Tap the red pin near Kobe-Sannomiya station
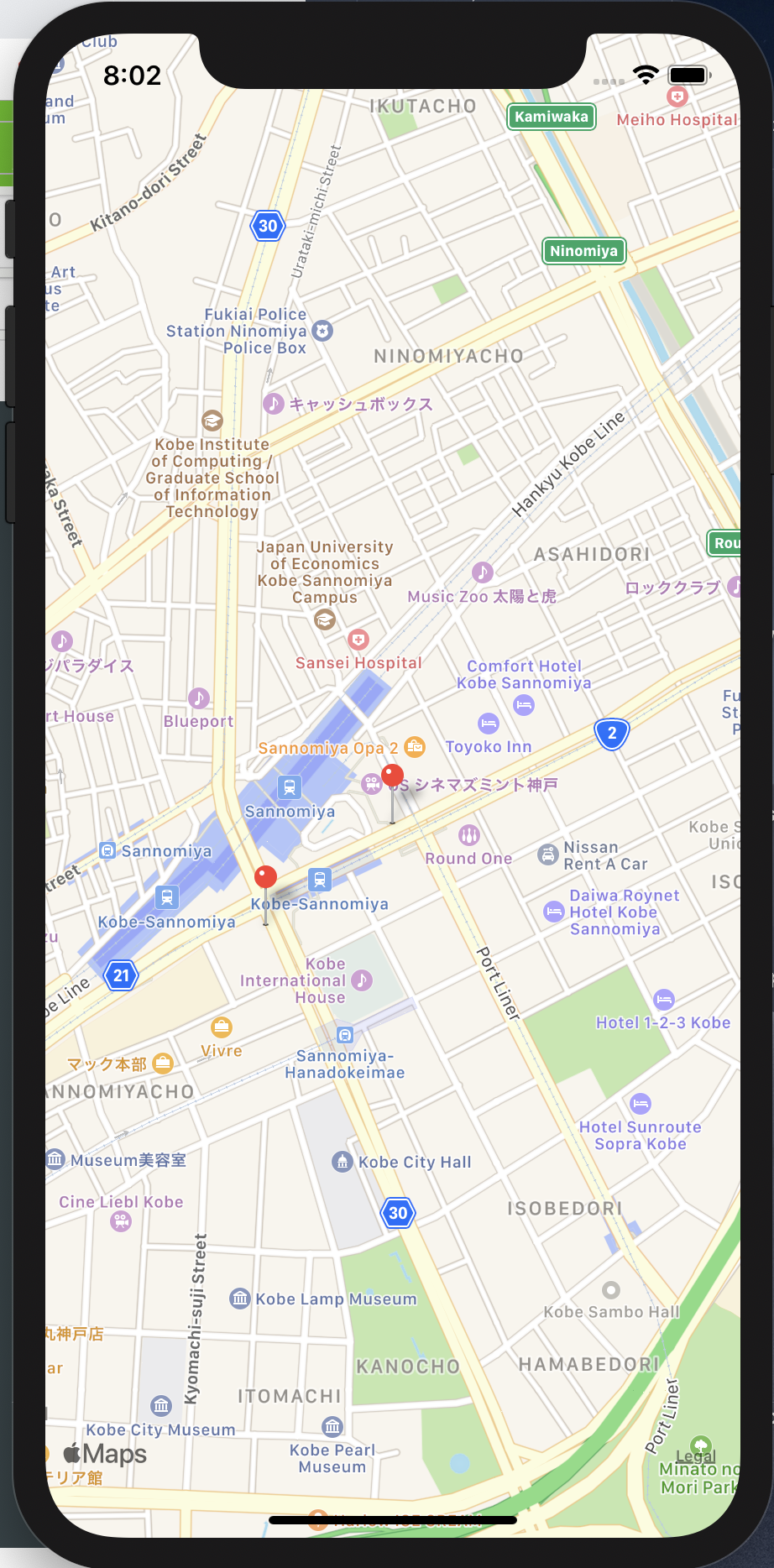Viewport: 774px width, 1568px height. click(265, 878)
